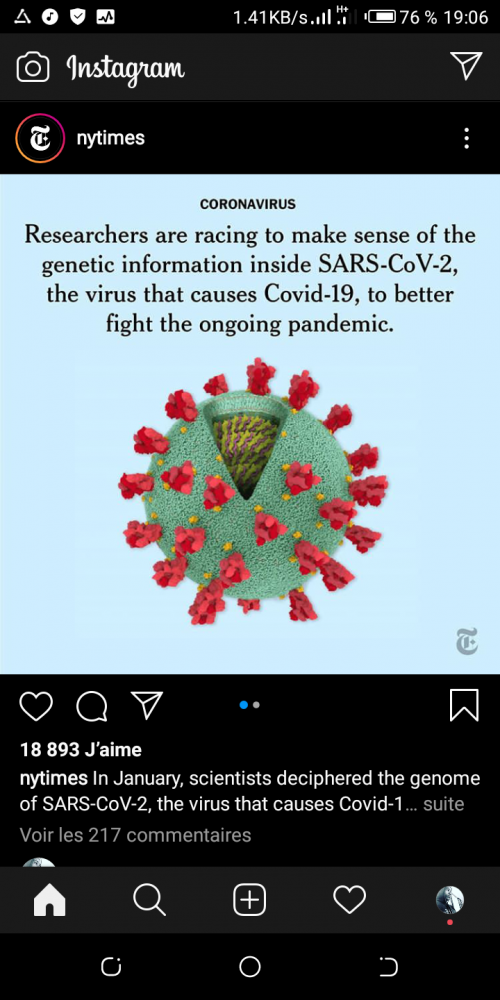
Task: Open nytimes profile picture
Action: tap(40, 138)
